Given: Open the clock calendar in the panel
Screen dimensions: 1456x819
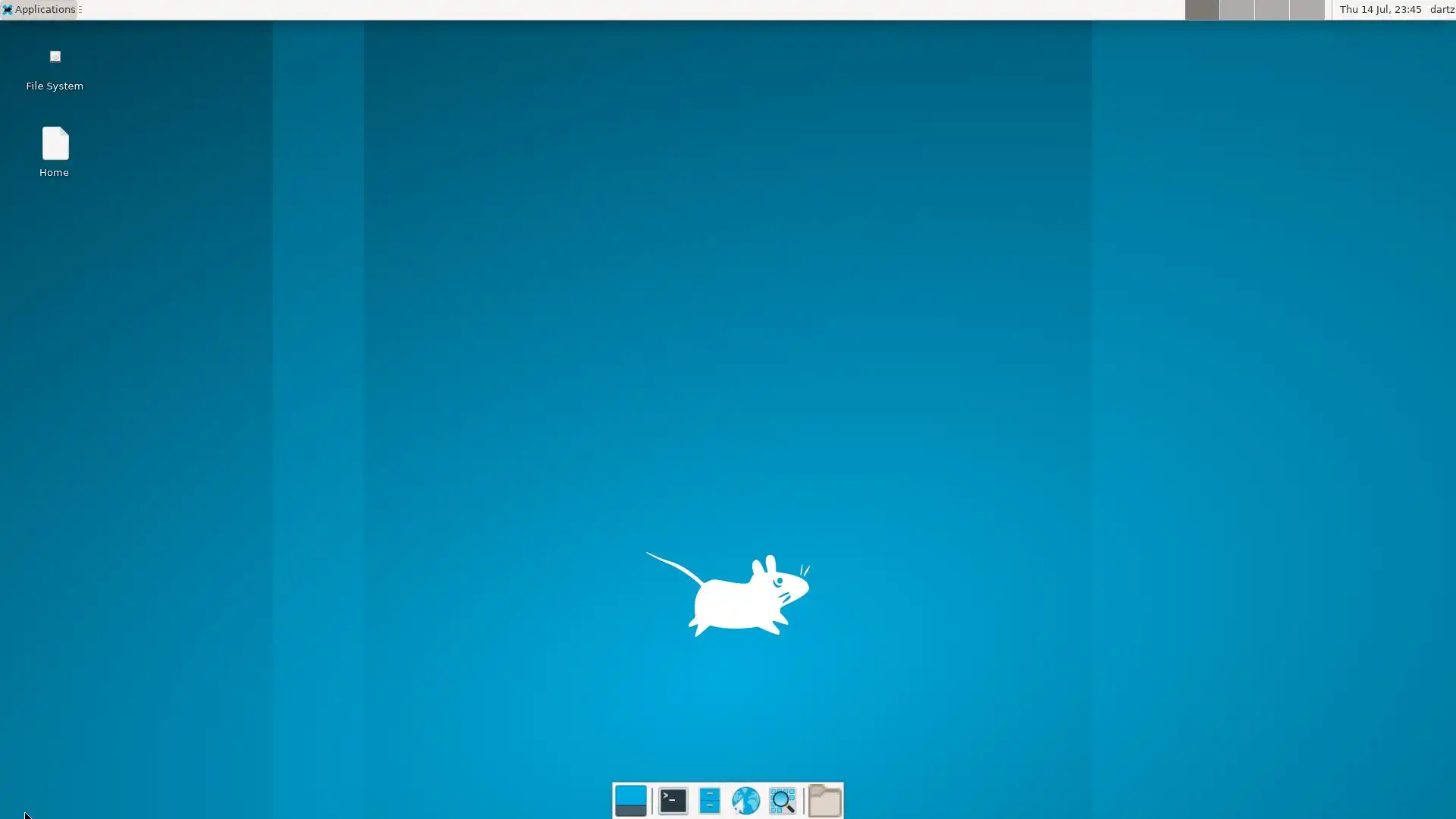Looking at the screenshot, I should 1379,9.
